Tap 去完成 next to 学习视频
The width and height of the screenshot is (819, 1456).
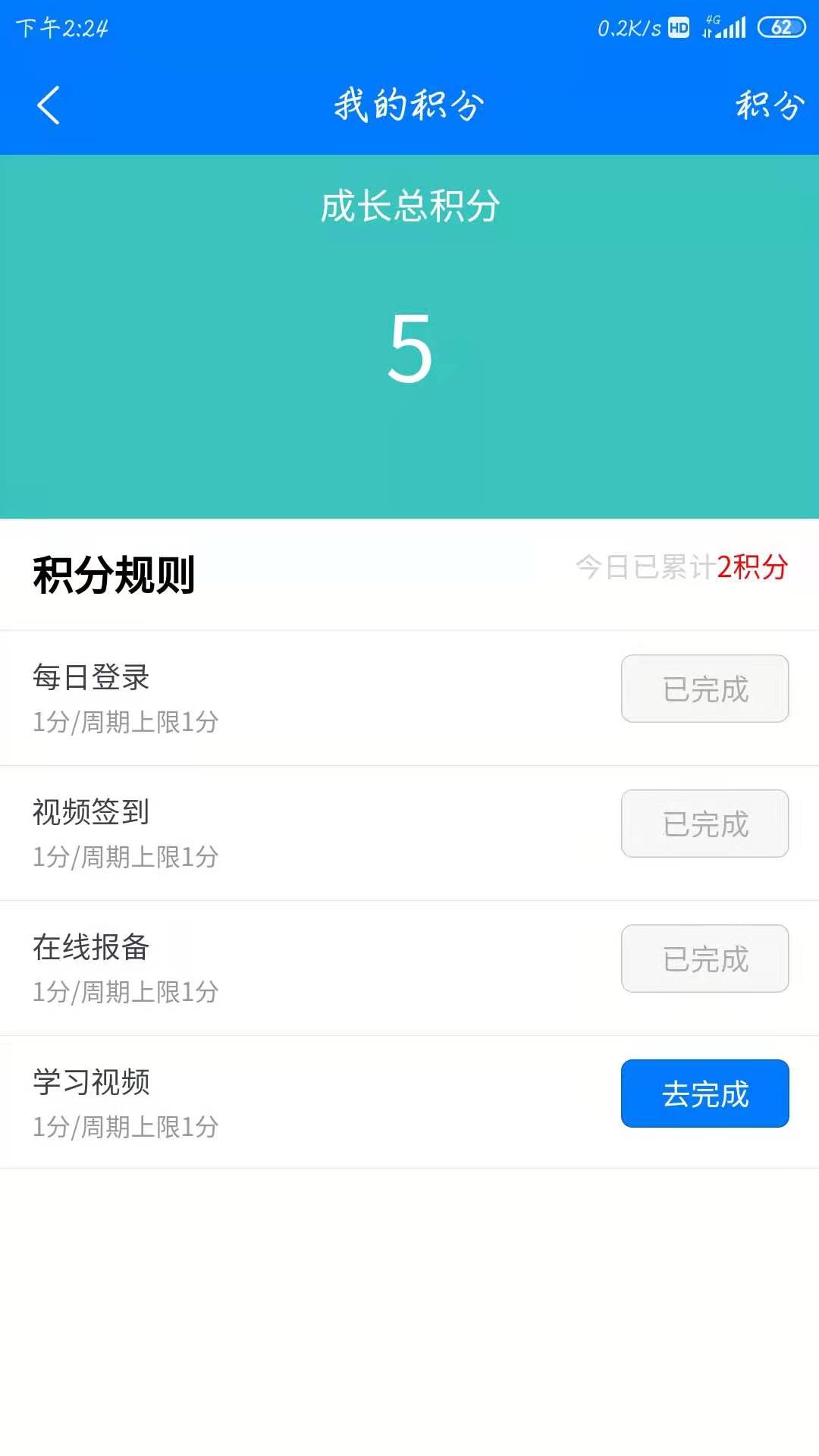click(704, 1094)
